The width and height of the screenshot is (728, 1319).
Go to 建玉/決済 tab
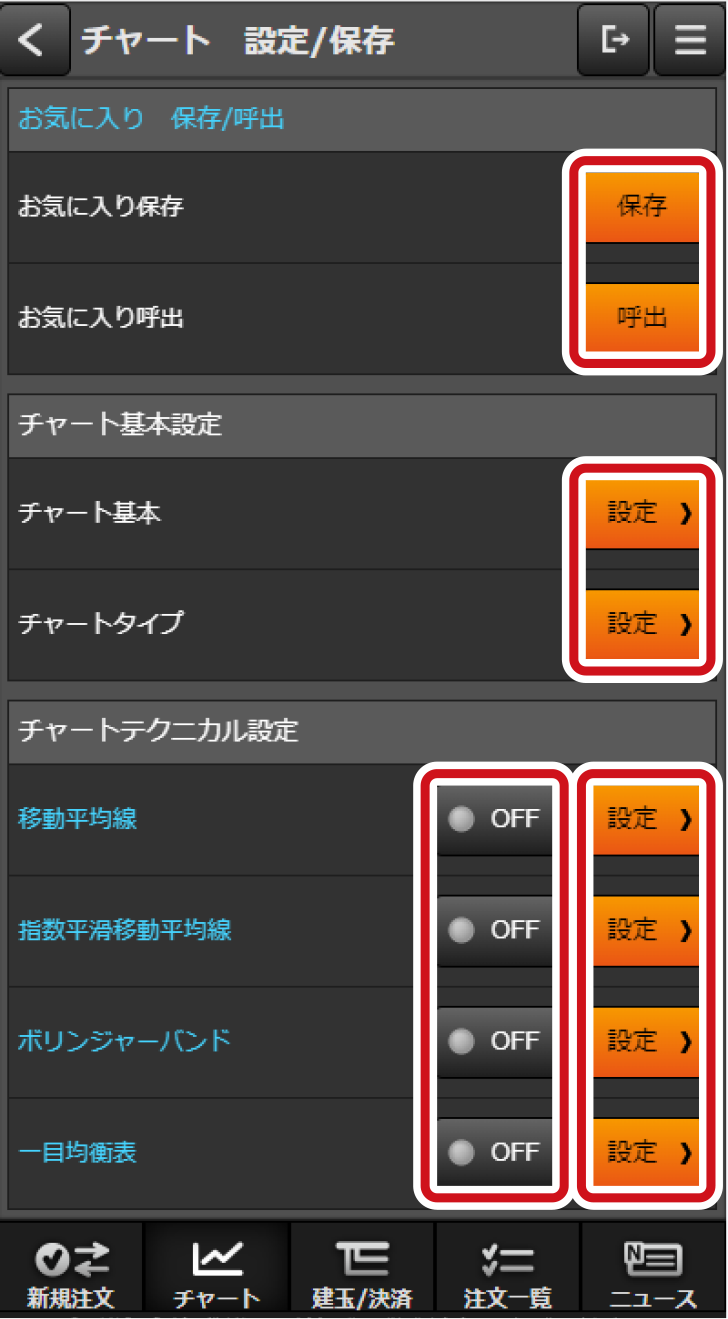(x=362, y=1270)
